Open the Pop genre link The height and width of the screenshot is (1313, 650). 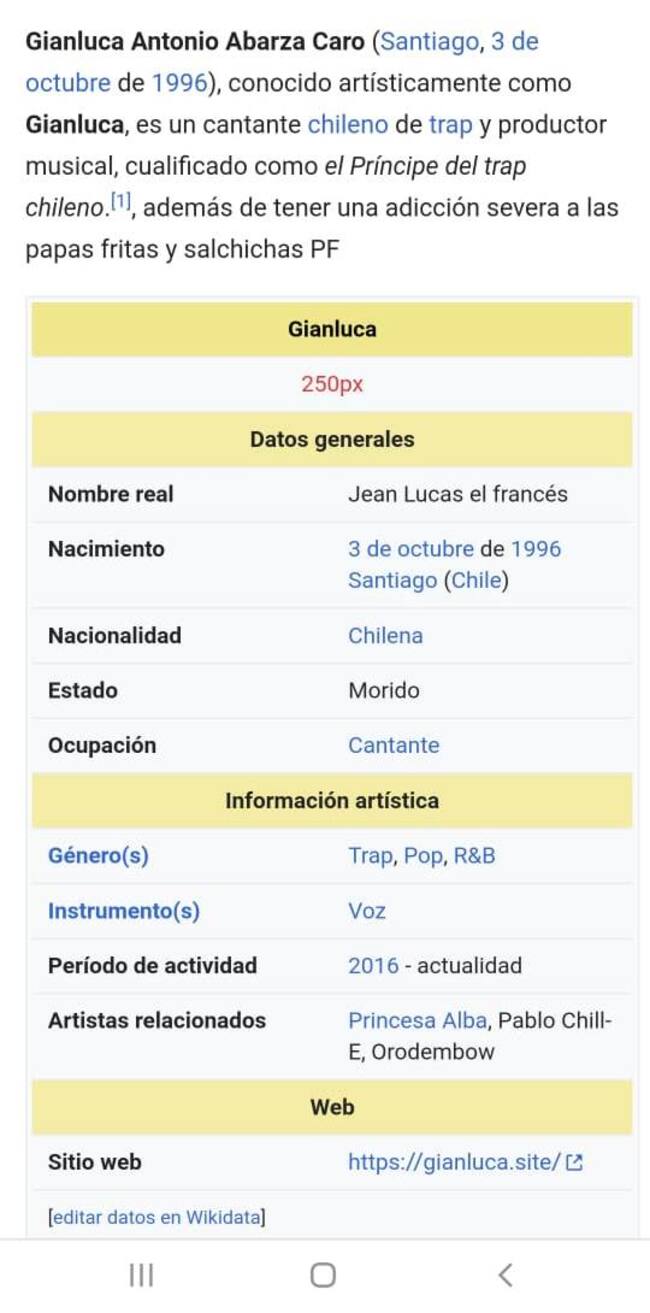(x=423, y=856)
